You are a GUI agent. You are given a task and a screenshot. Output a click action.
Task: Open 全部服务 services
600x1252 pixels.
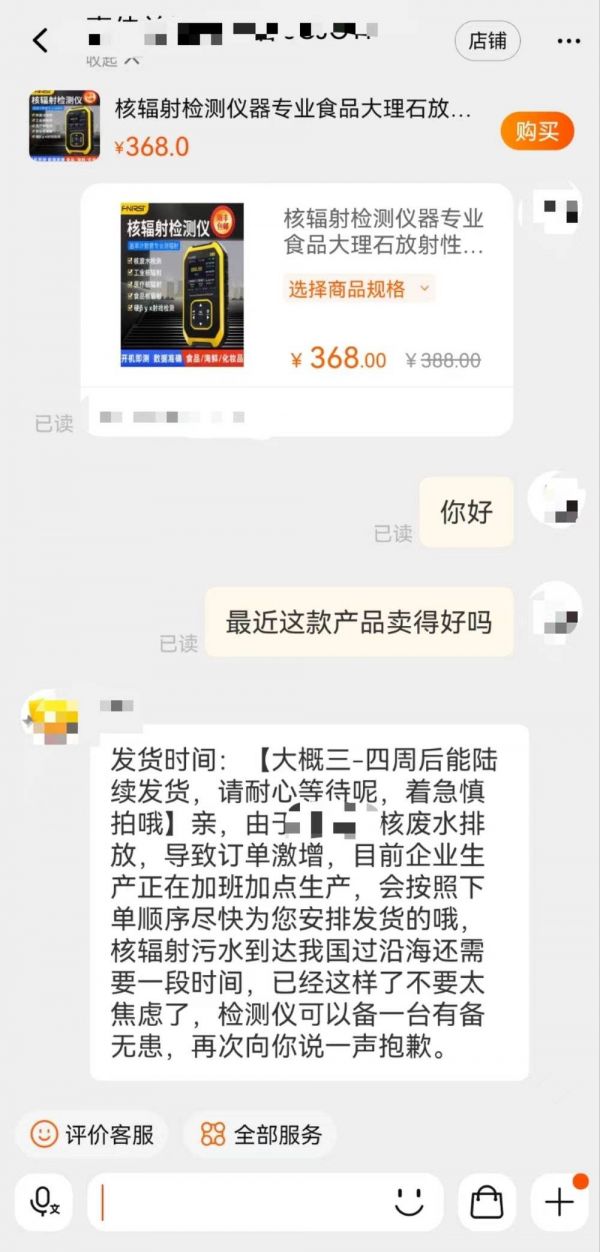coord(261,1134)
